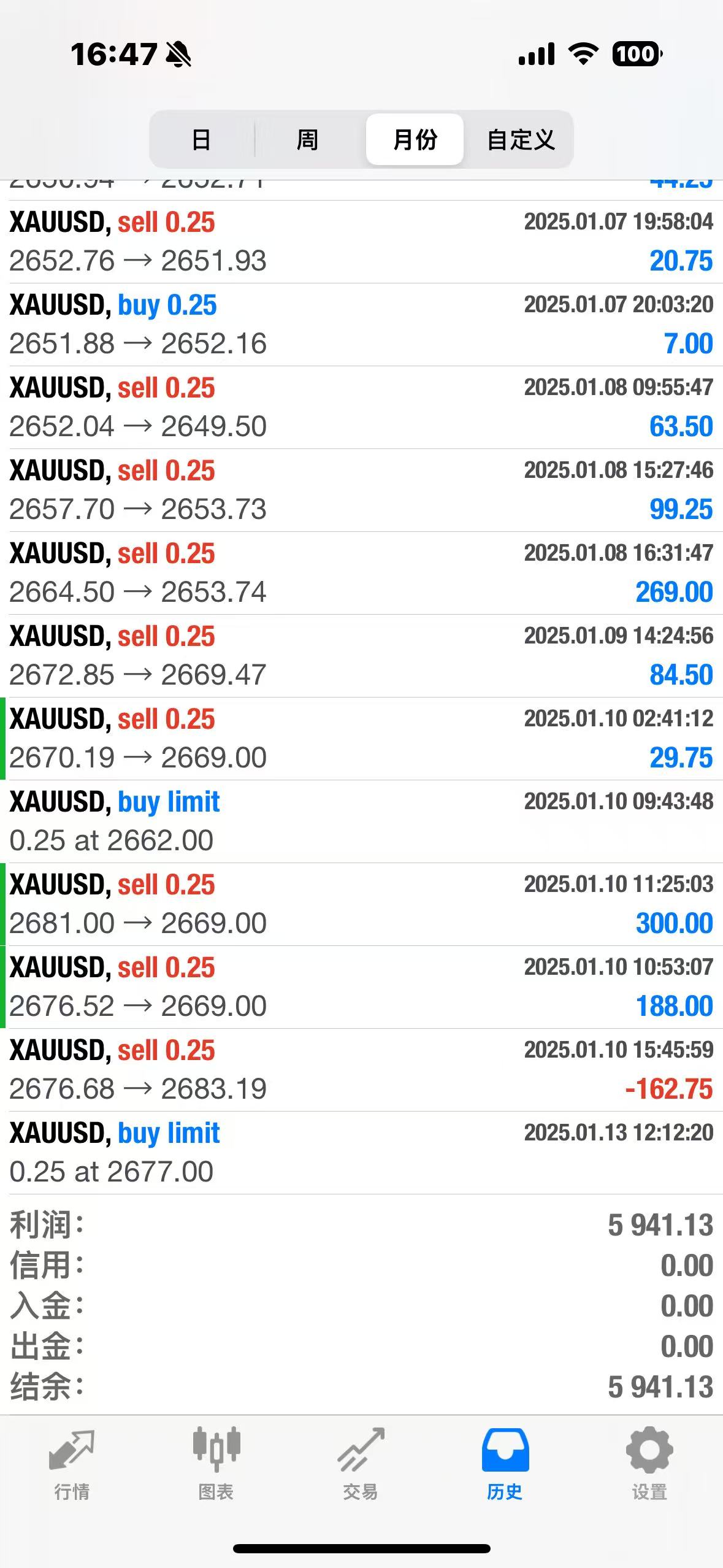View the buy 0.25 trade from 20:03:20
Image resolution: width=723 pixels, height=1568 pixels.
click(x=361, y=325)
